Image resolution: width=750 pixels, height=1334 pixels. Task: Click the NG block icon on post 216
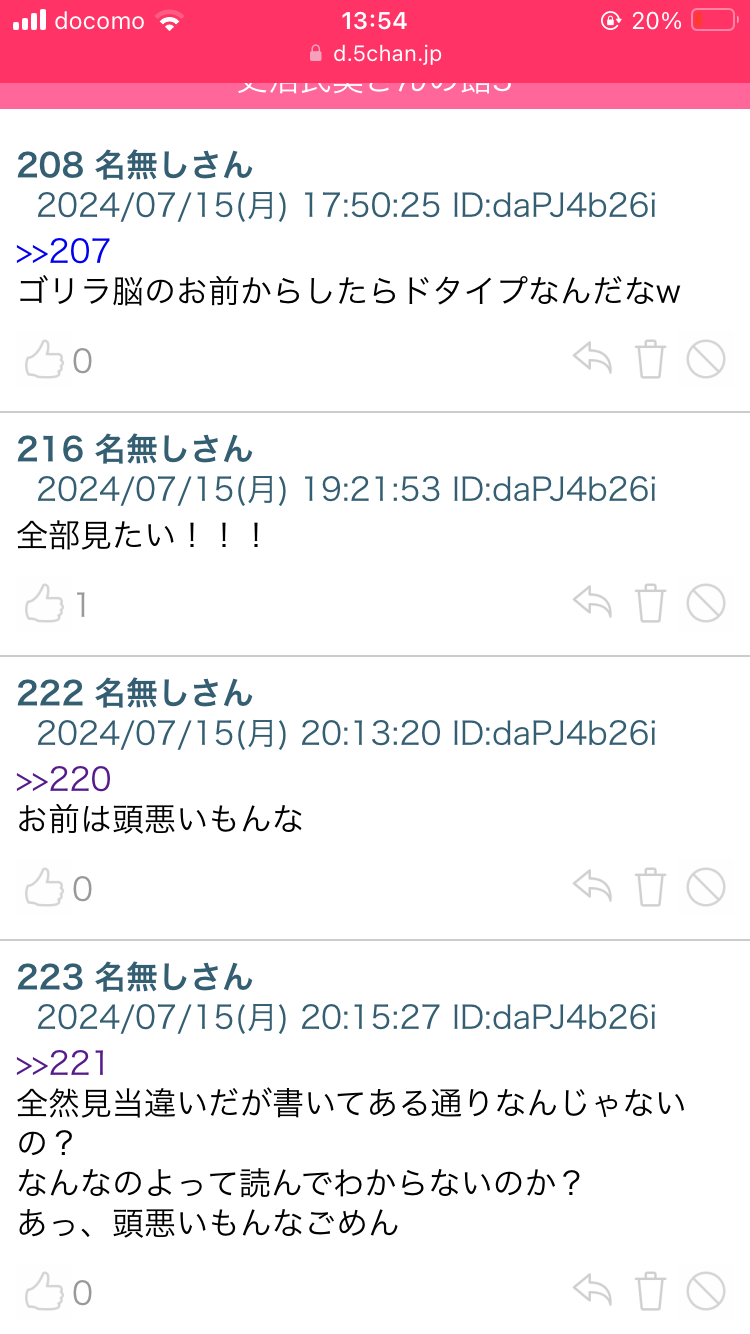coord(706,602)
